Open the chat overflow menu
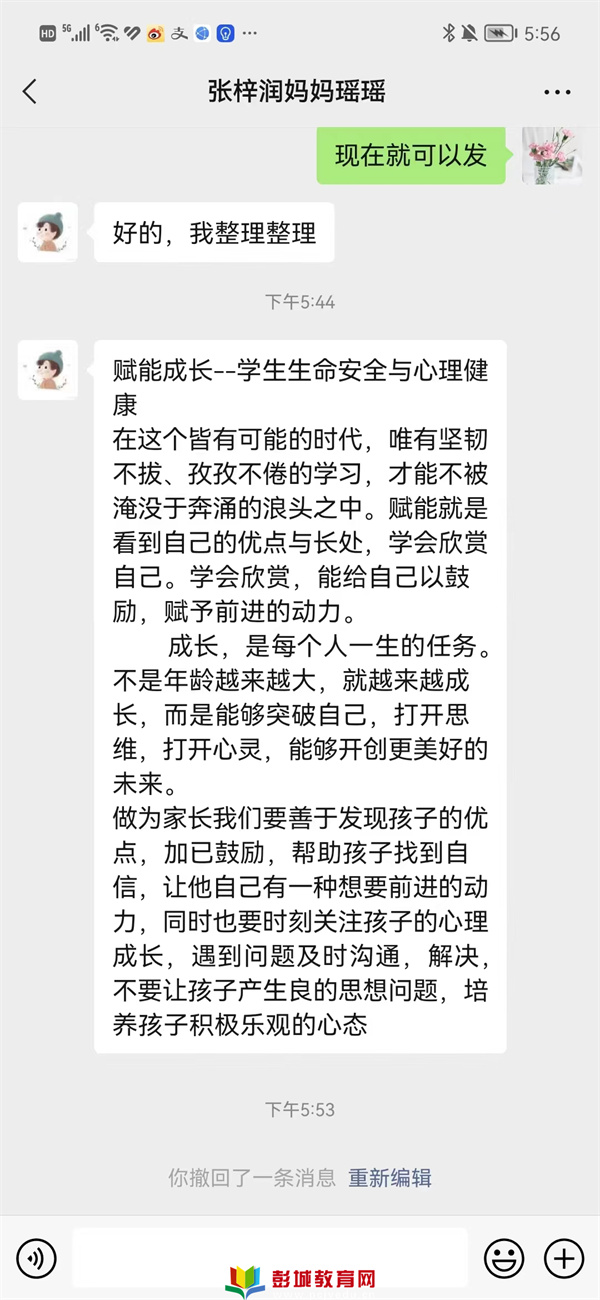 pyautogui.click(x=557, y=92)
